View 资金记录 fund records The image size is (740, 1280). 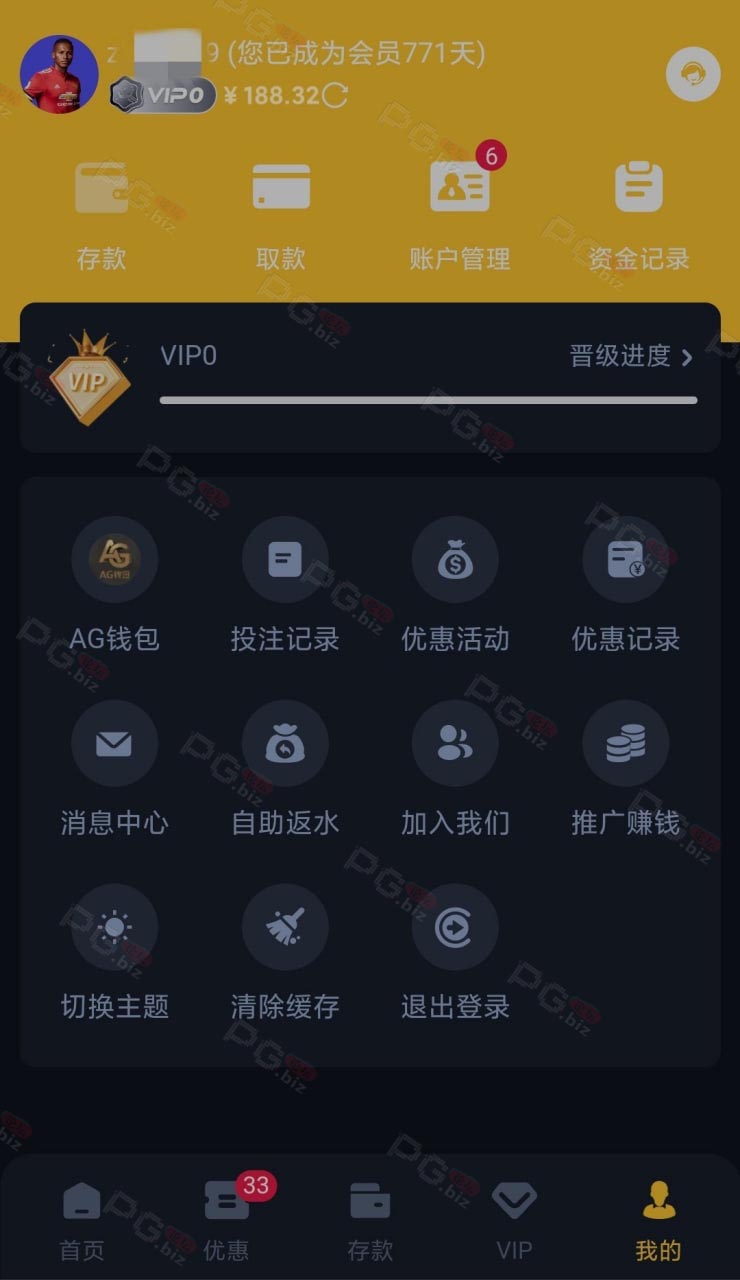click(639, 215)
